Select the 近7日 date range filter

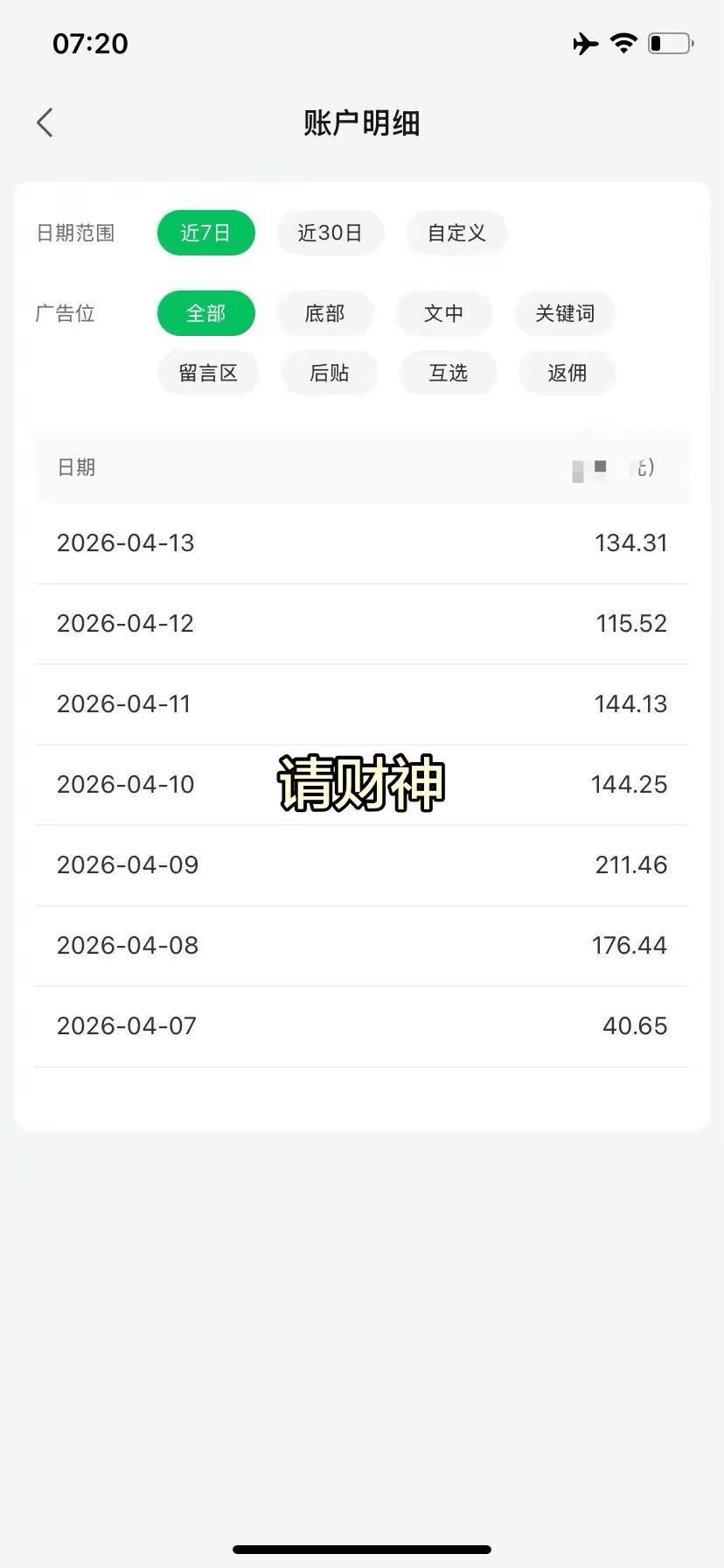pyautogui.click(x=205, y=233)
